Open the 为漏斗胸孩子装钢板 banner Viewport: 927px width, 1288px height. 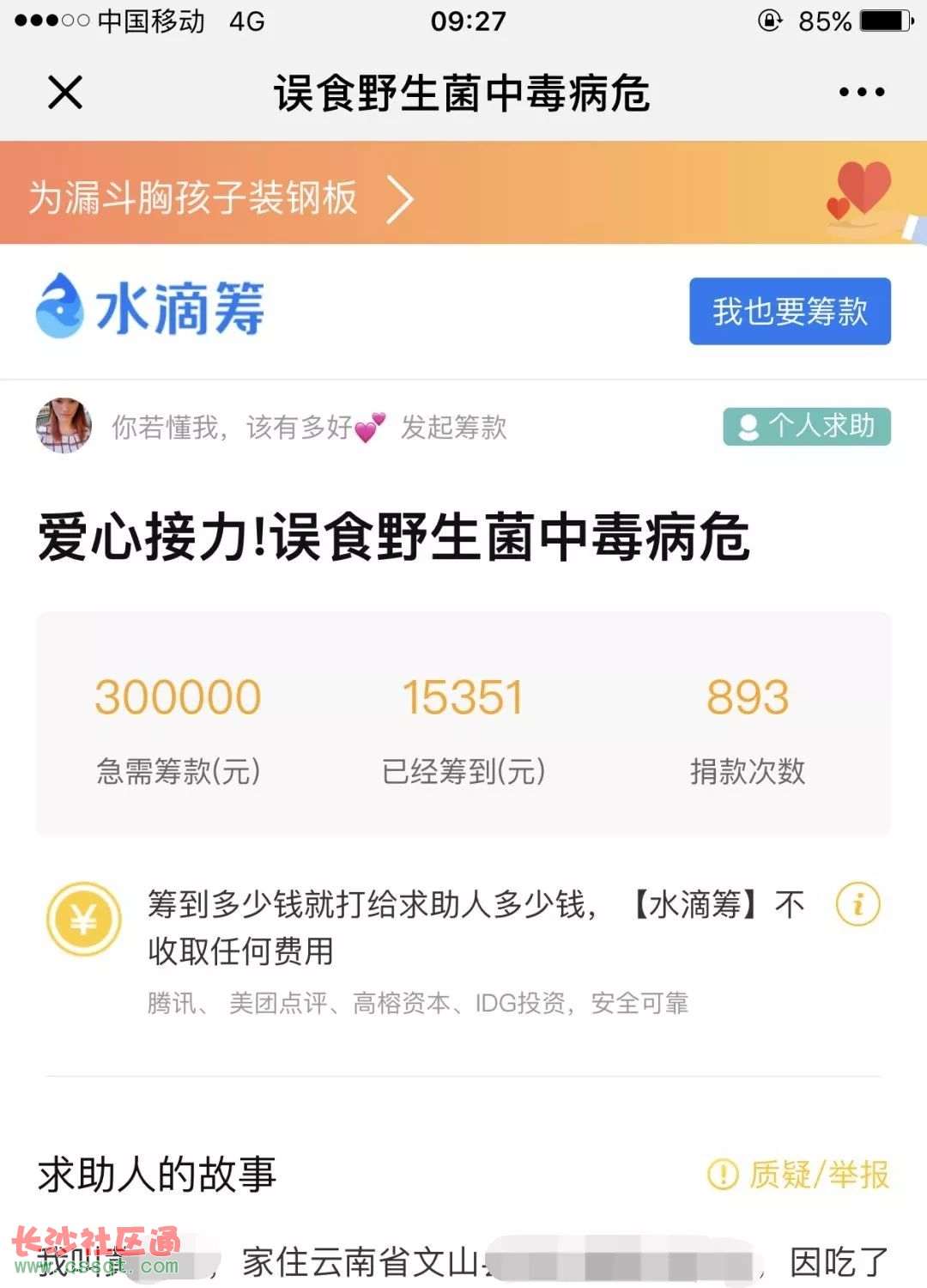click(x=221, y=197)
